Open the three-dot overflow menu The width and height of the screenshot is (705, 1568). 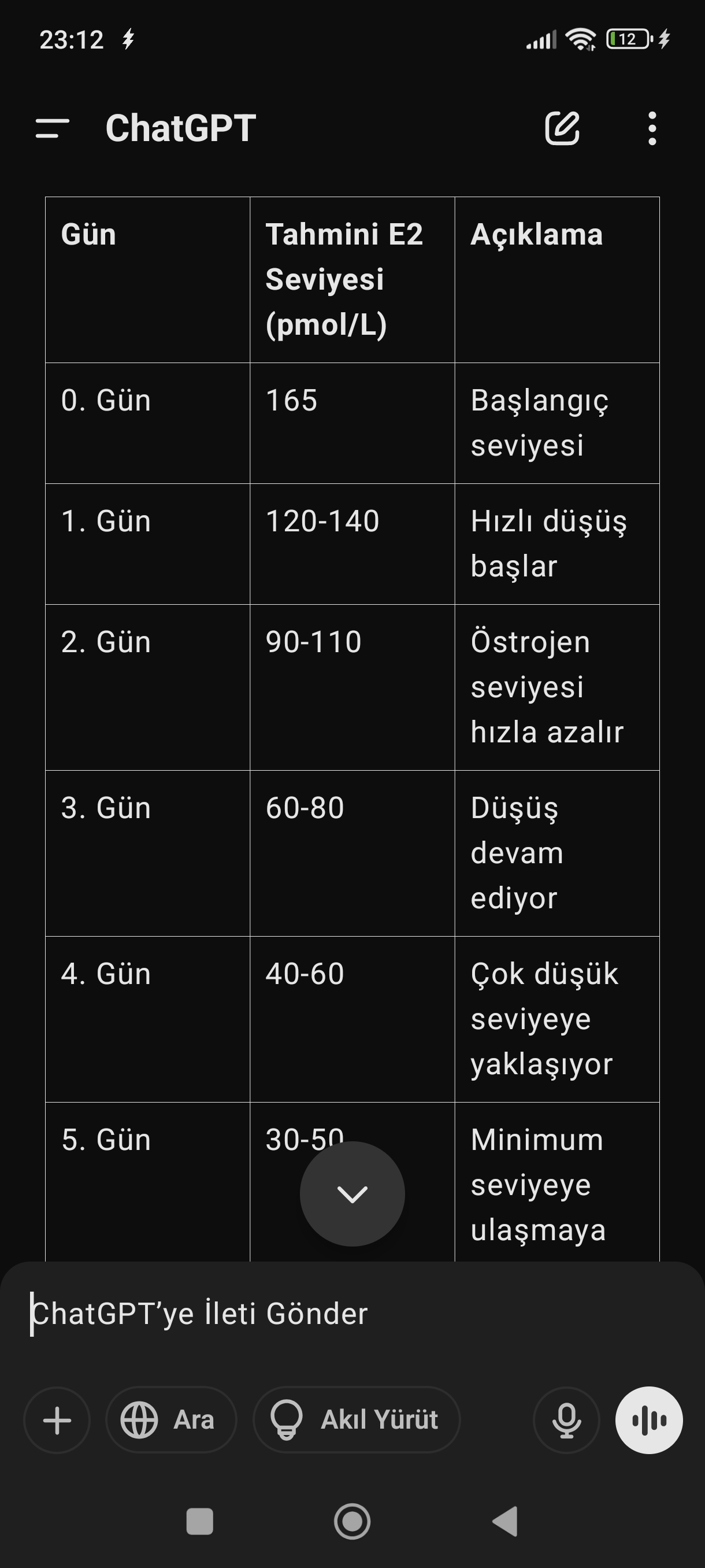(x=652, y=128)
